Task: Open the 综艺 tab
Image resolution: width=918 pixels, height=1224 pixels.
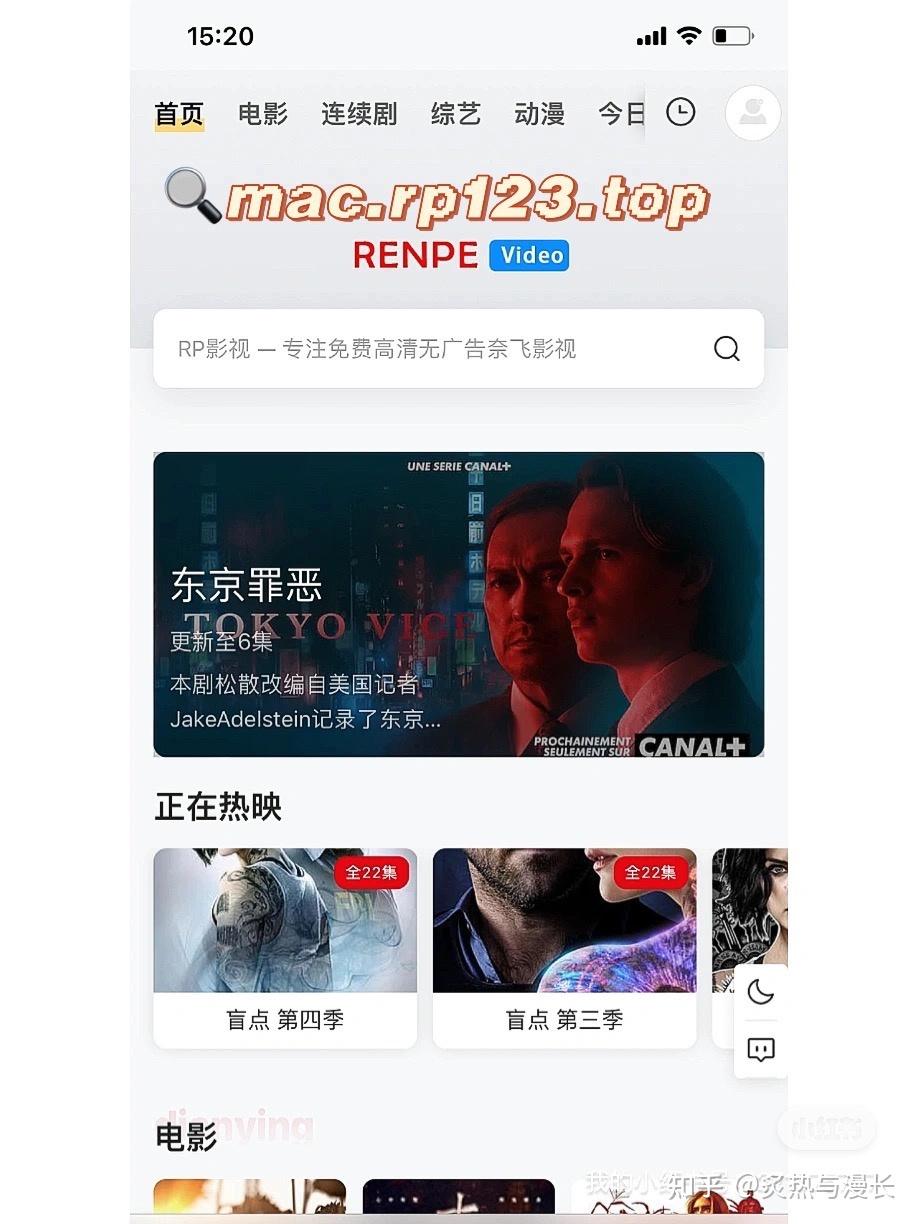Action: (456, 114)
